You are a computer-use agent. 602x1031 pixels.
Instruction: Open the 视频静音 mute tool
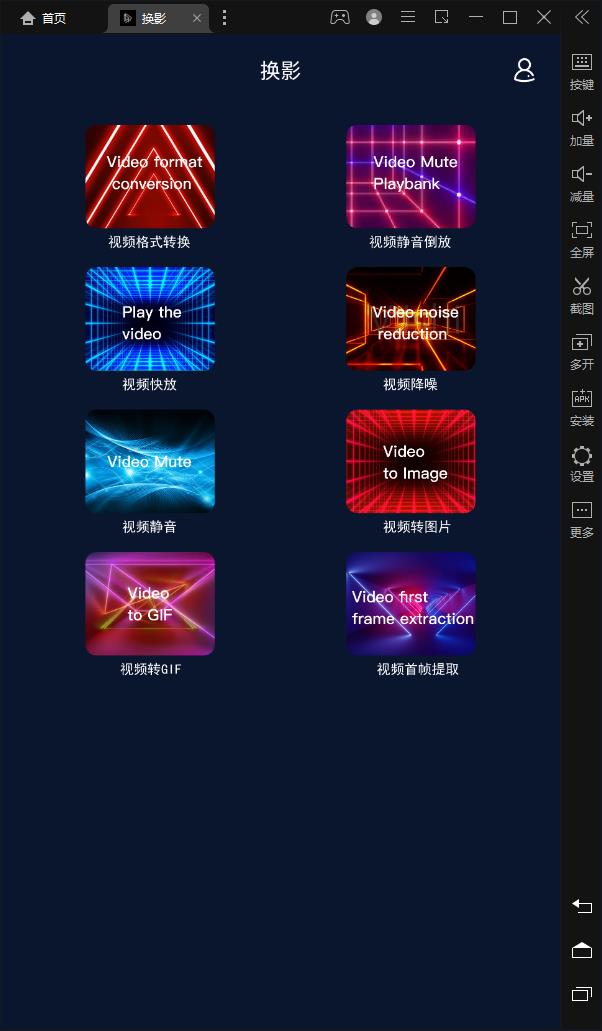[x=150, y=461]
